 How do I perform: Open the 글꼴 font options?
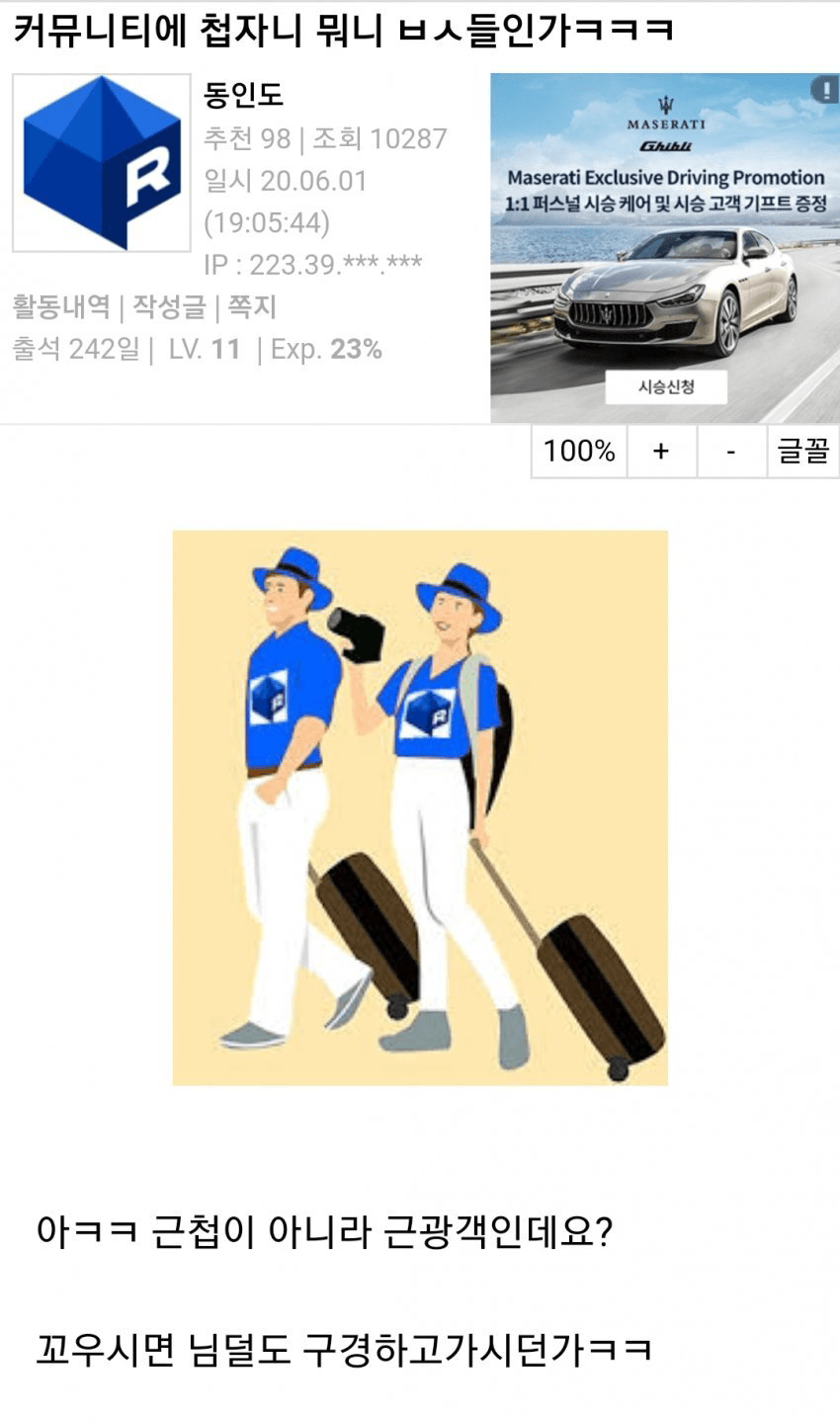point(802,452)
